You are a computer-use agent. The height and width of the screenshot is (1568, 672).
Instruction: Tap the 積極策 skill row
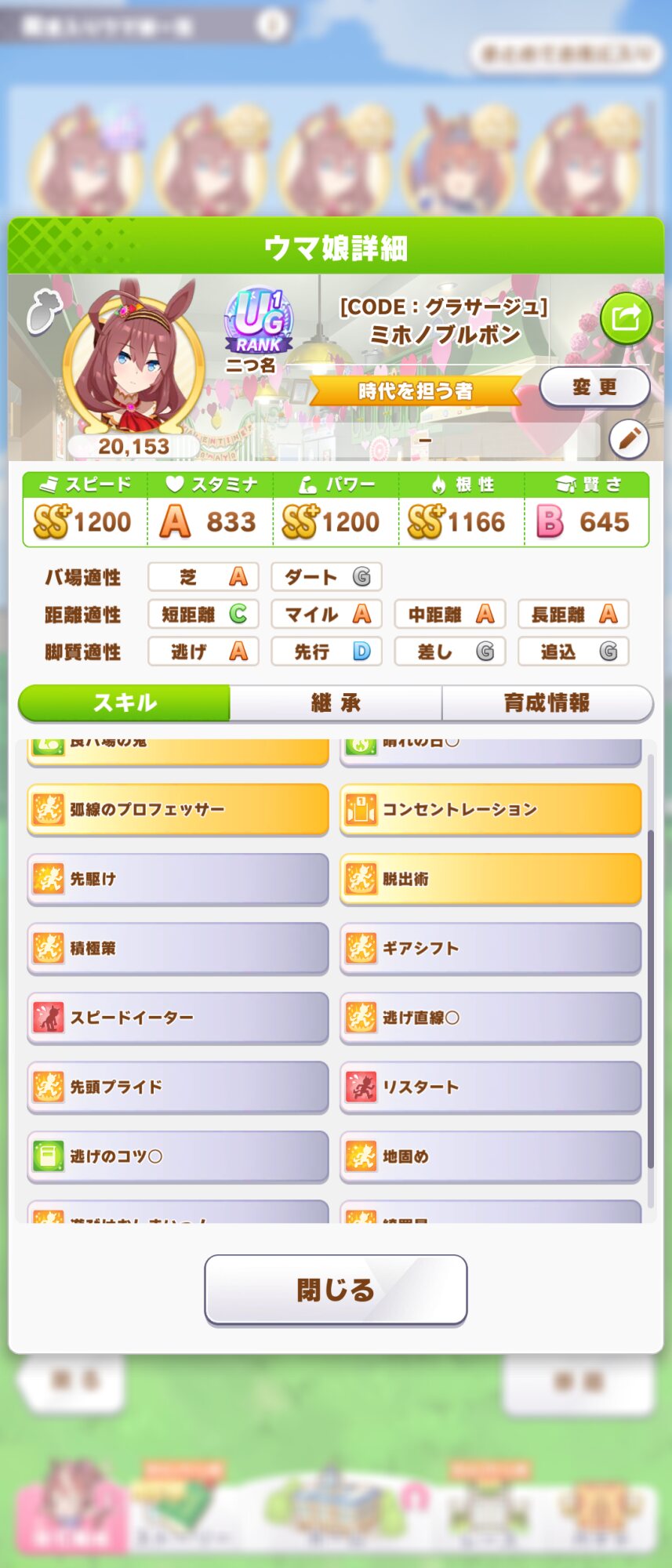click(x=178, y=948)
